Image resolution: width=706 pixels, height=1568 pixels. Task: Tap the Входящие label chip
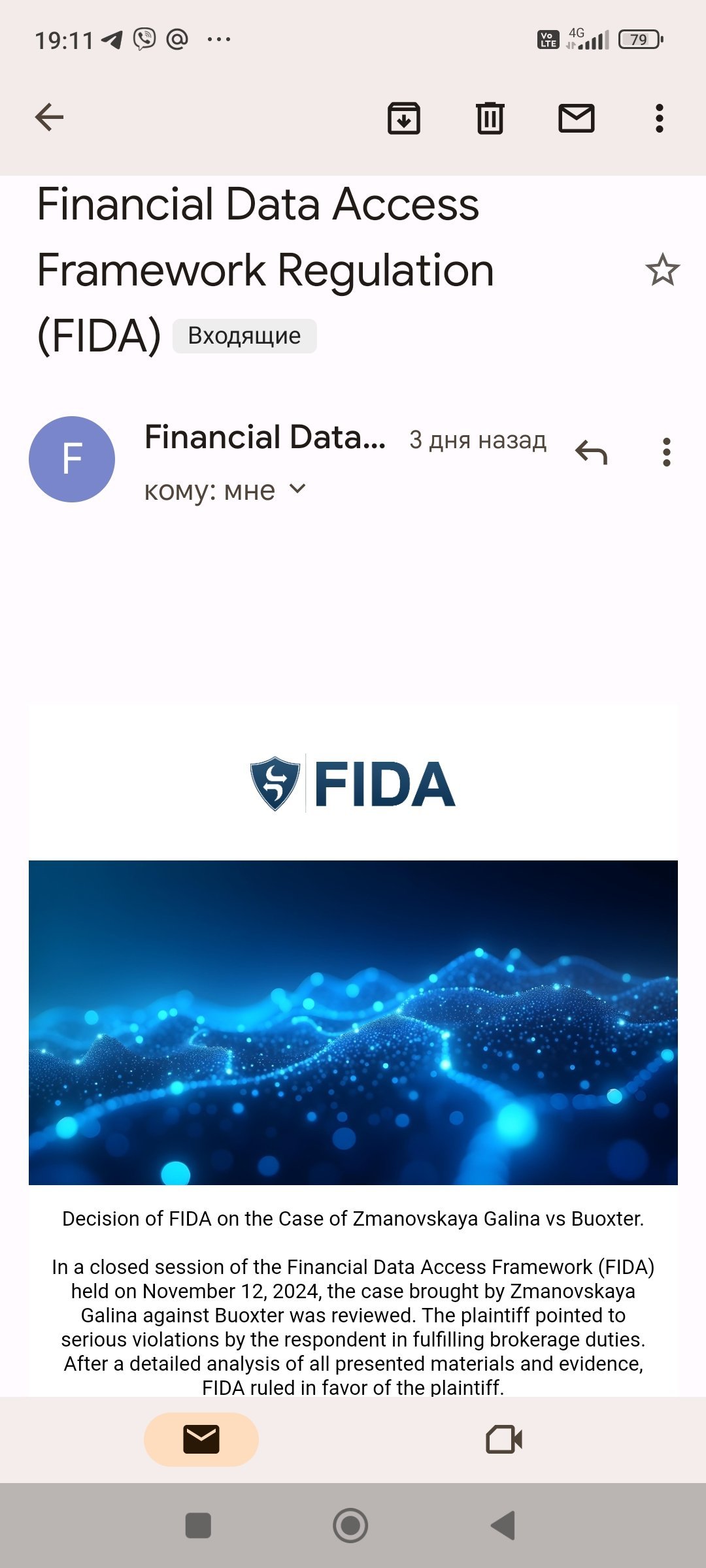click(244, 336)
